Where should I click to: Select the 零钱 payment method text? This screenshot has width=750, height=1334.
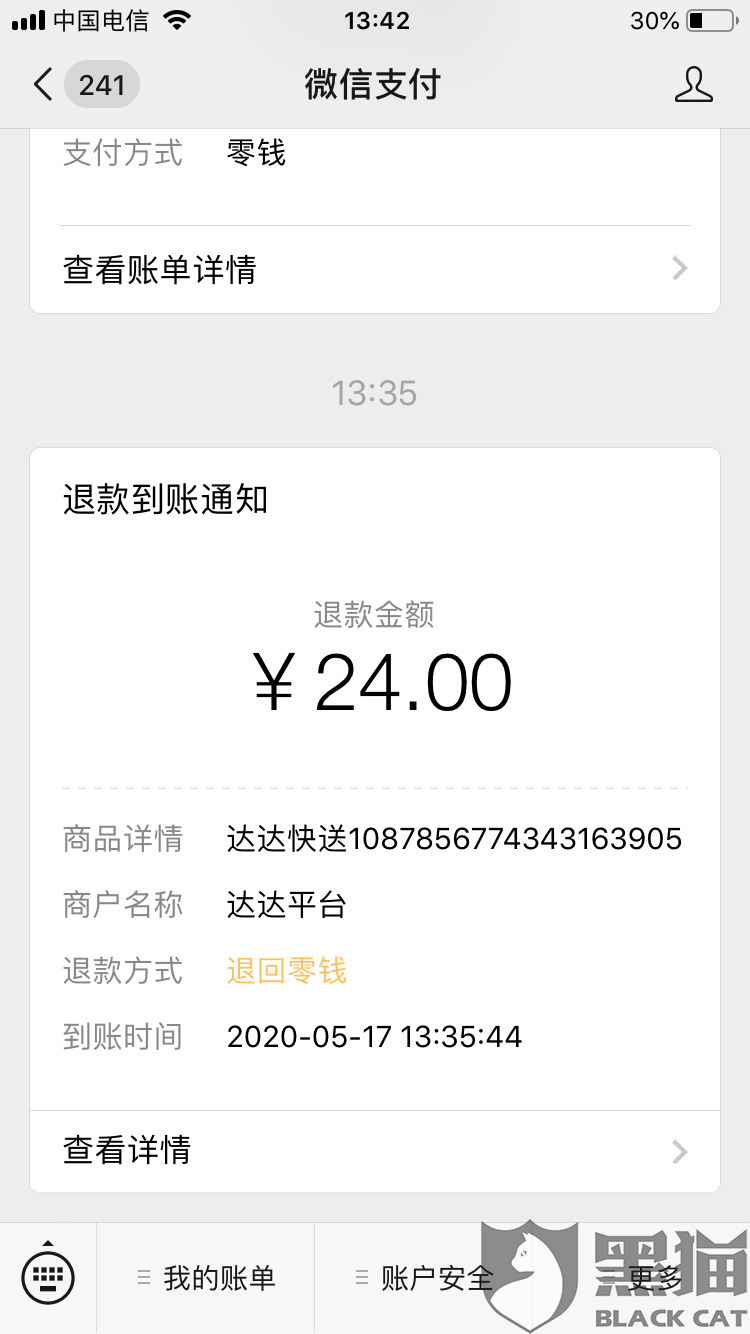pyautogui.click(x=257, y=153)
